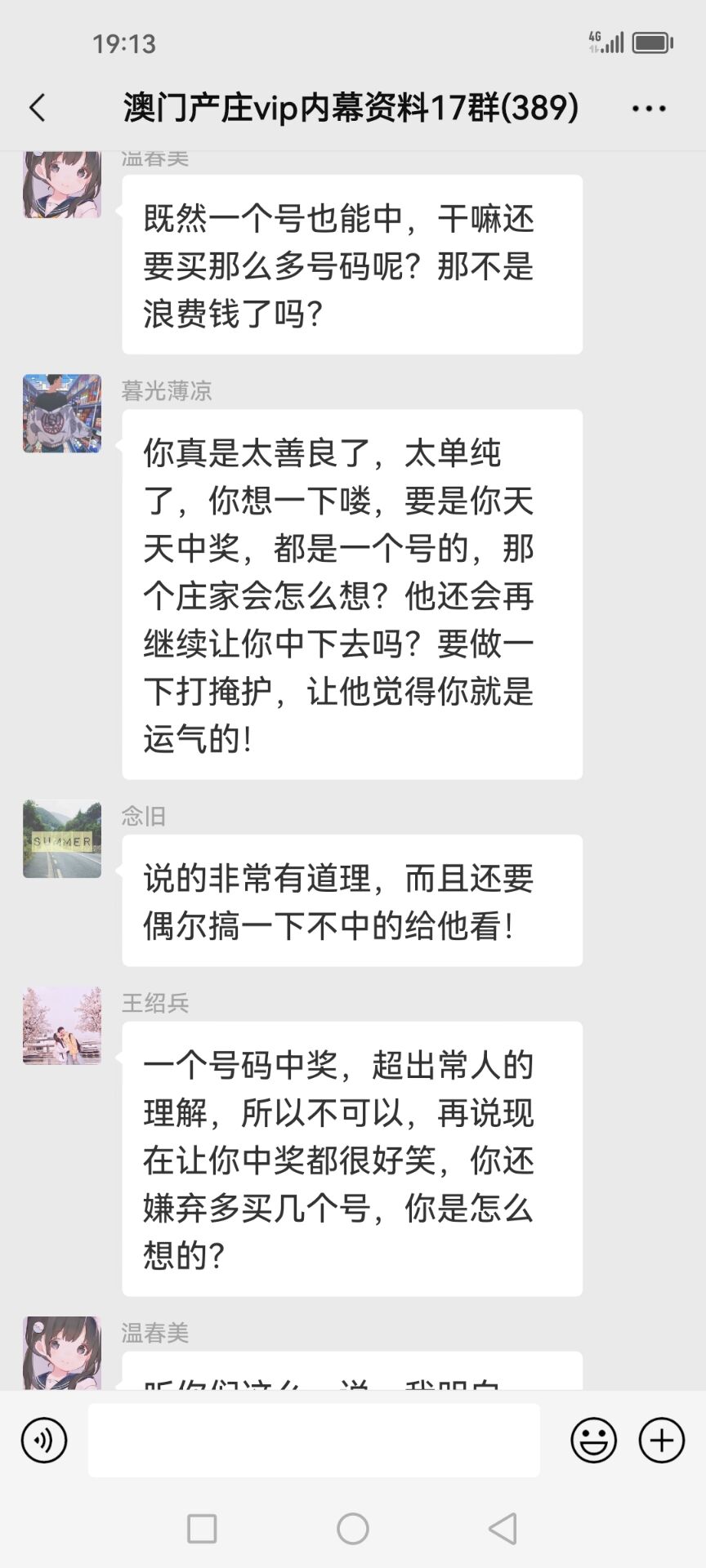This screenshot has height=1568, width=706.
Task: Open 念旧's profile avatar
Action: coord(62,839)
